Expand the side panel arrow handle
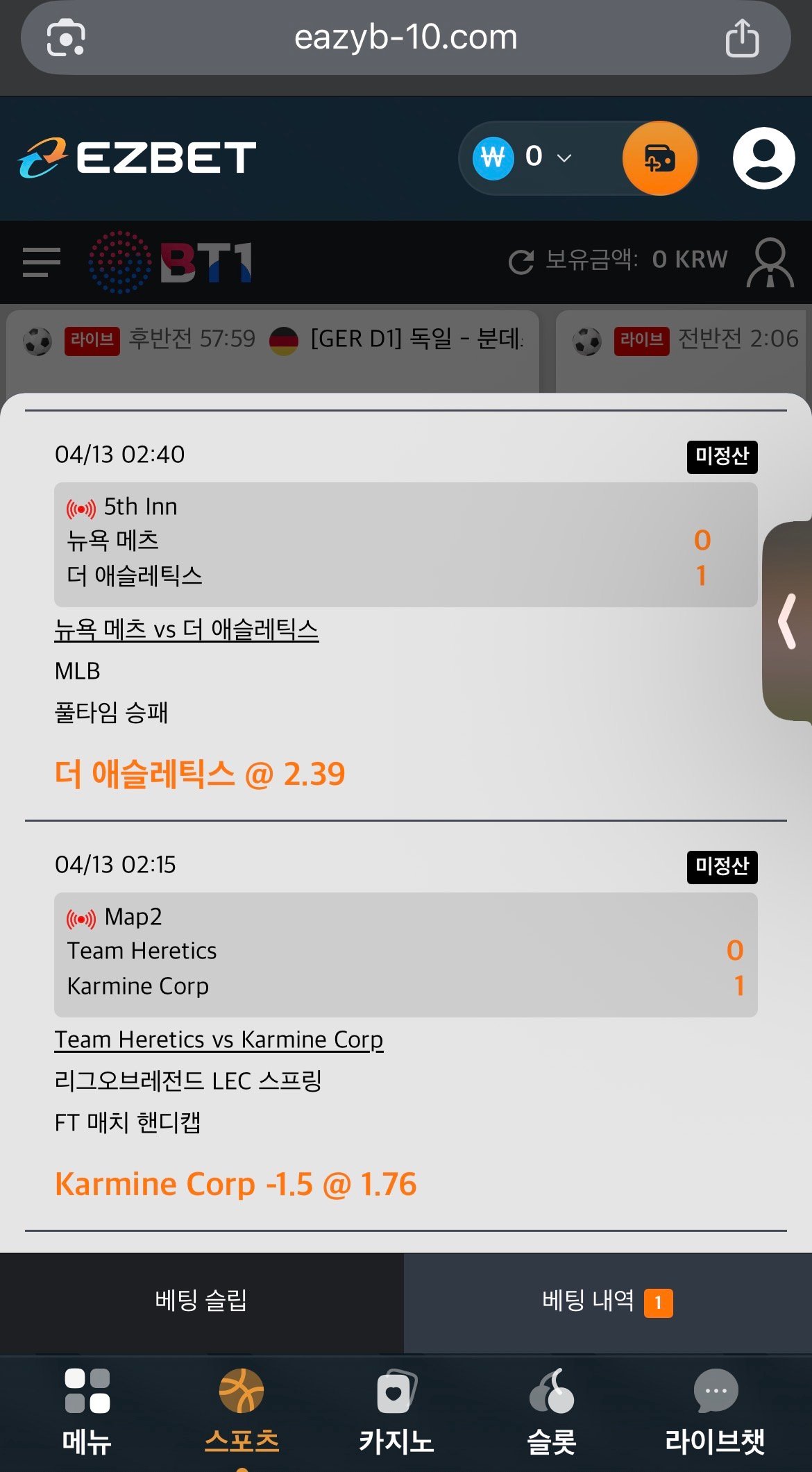The height and width of the screenshot is (1472, 812). (788, 621)
